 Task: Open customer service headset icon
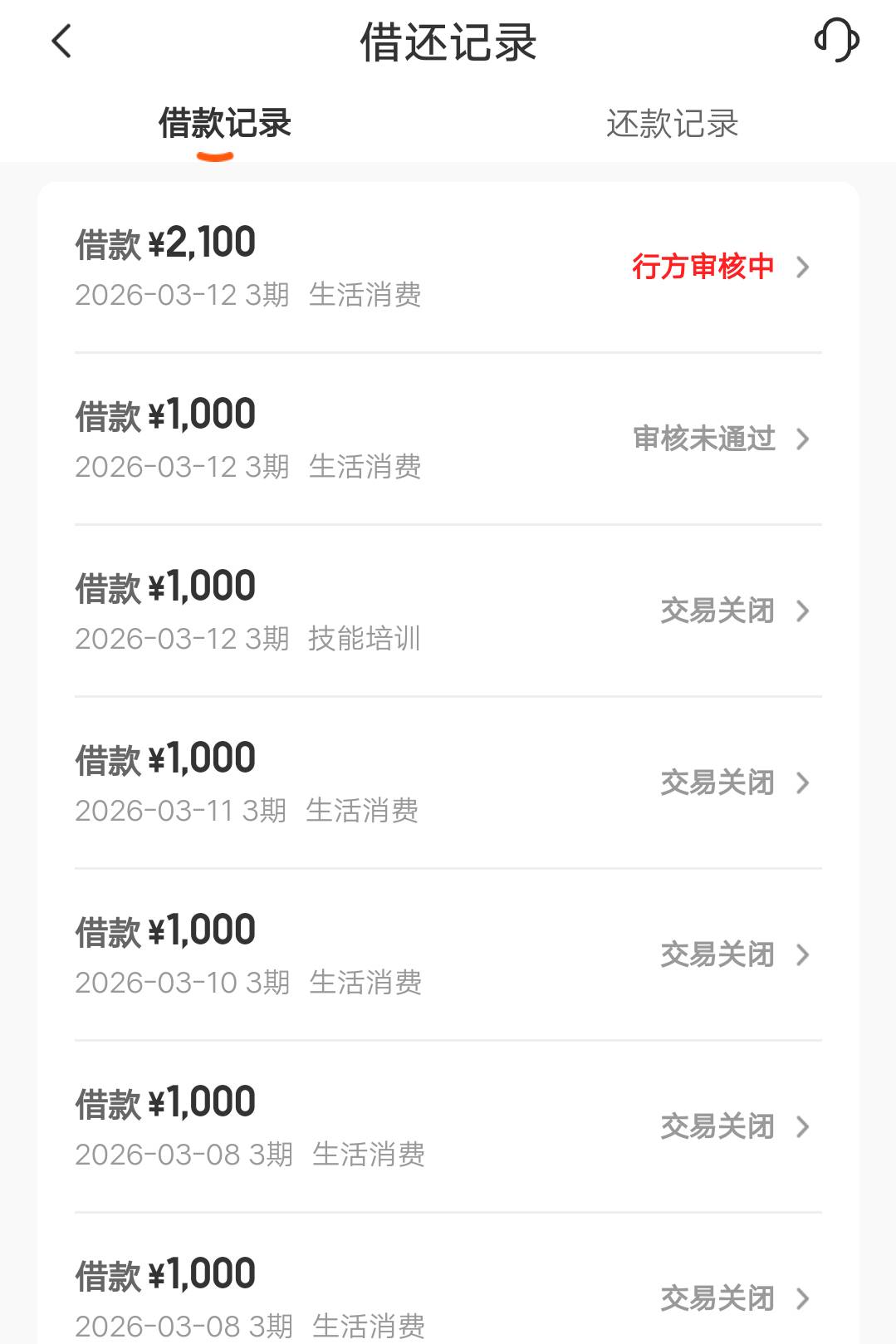(x=836, y=41)
